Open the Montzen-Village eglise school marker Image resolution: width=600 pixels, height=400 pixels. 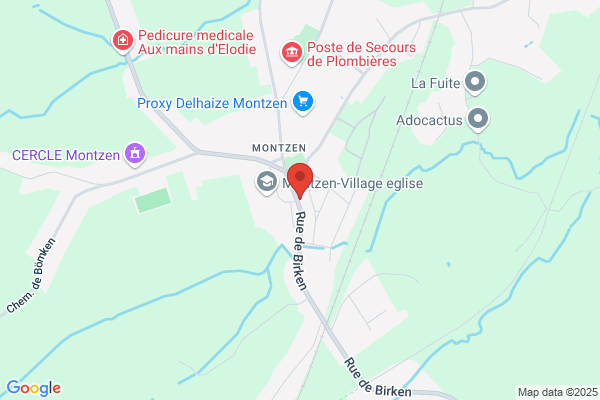tap(267, 183)
